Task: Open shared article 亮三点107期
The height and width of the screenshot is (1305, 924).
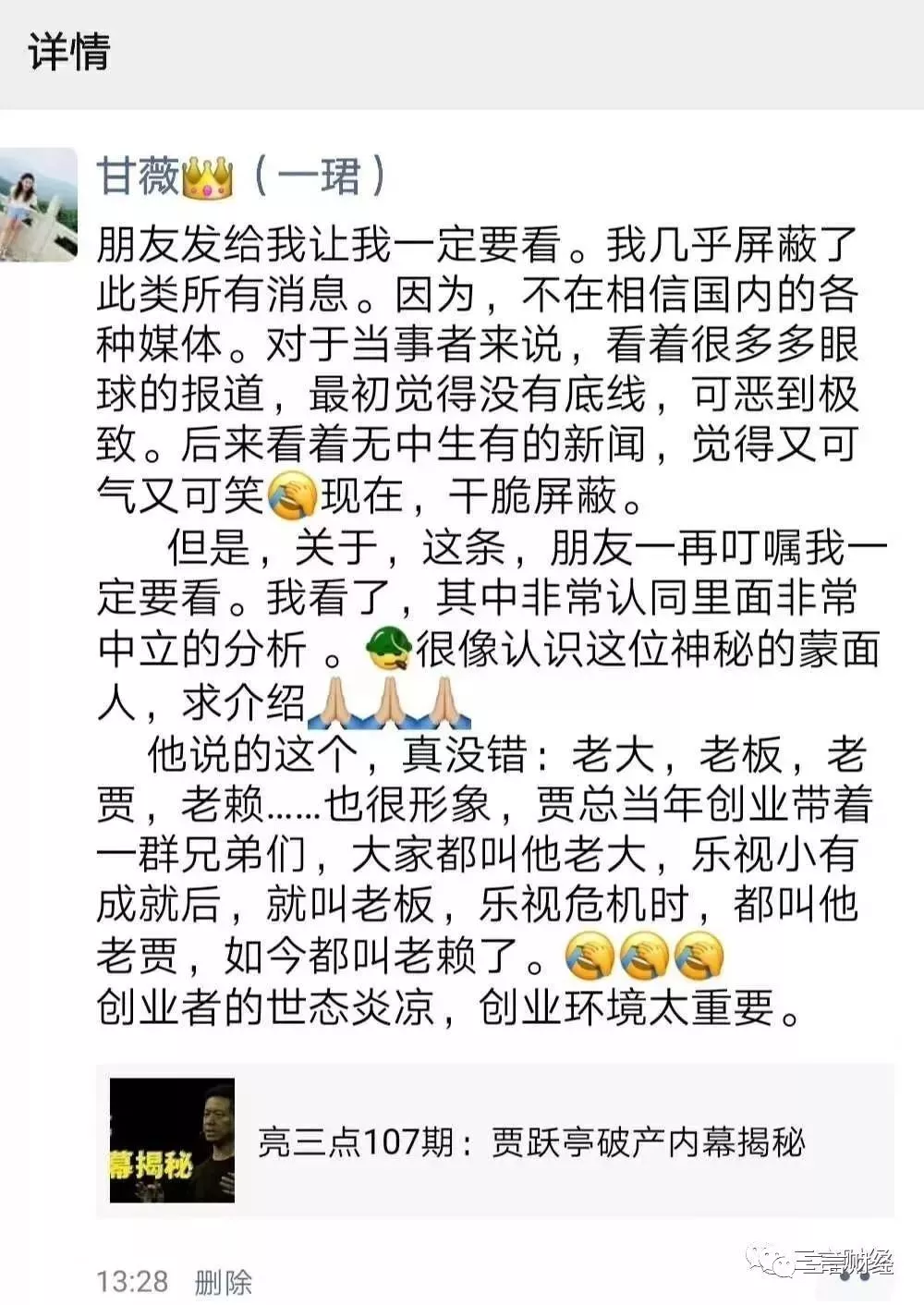Action: point(494,1141)
